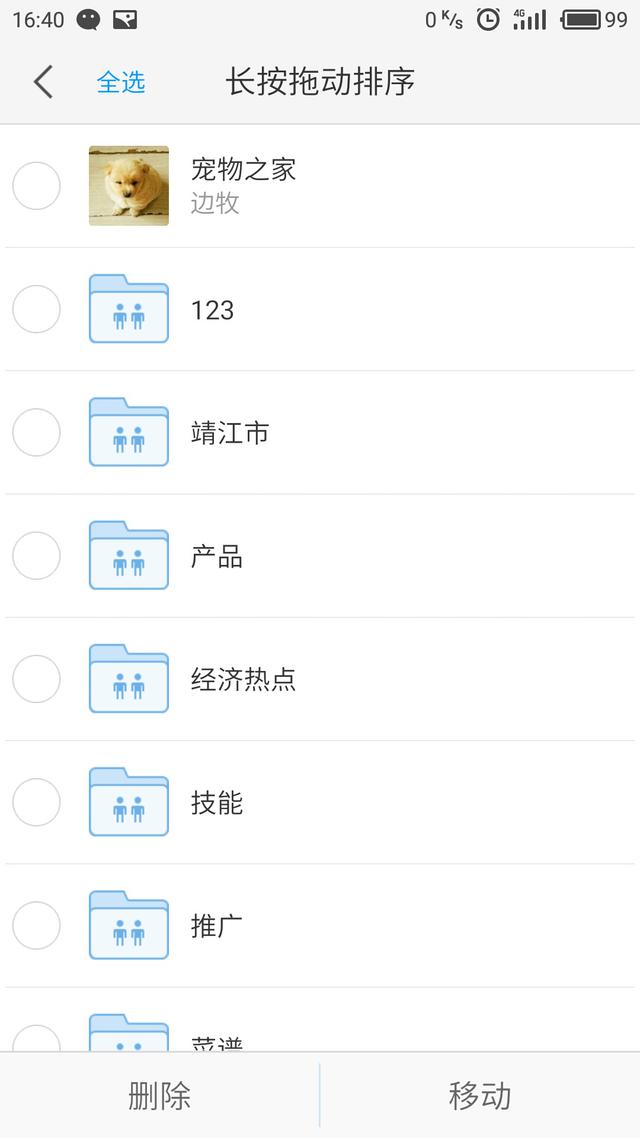Screen dimensions: 640x1138
Task: Tap 全选 to select all items
Action: (x=121, y=82)
